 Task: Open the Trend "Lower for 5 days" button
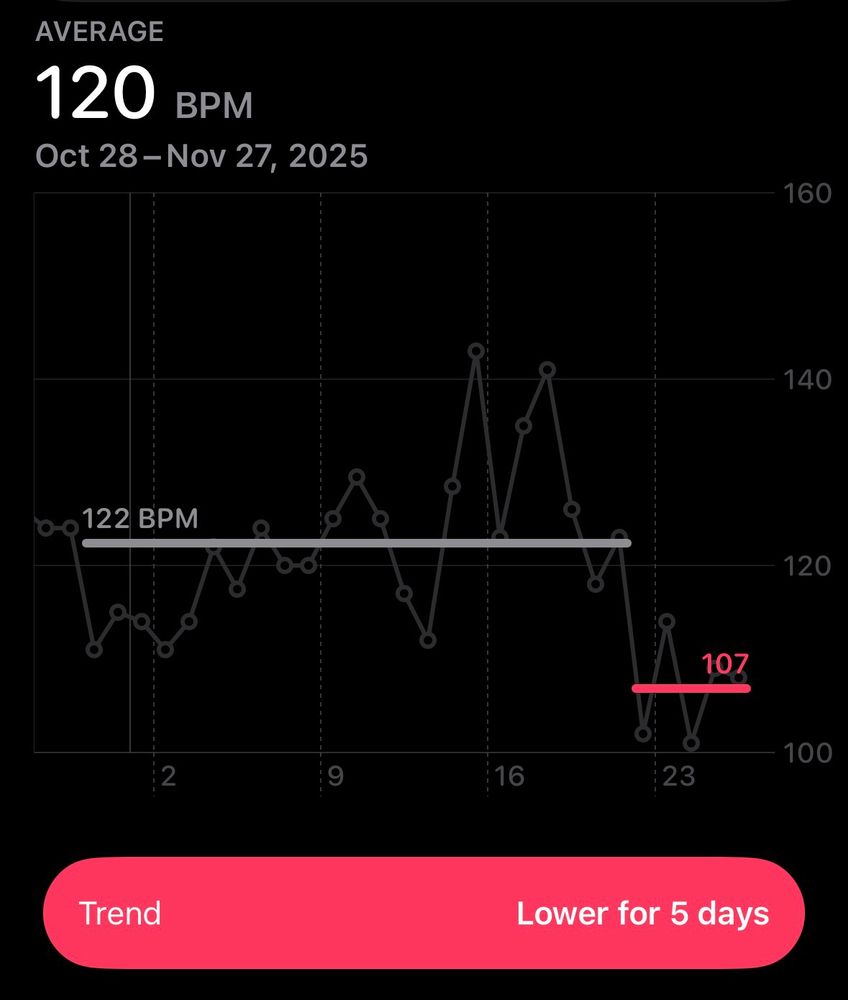[424, 913]
